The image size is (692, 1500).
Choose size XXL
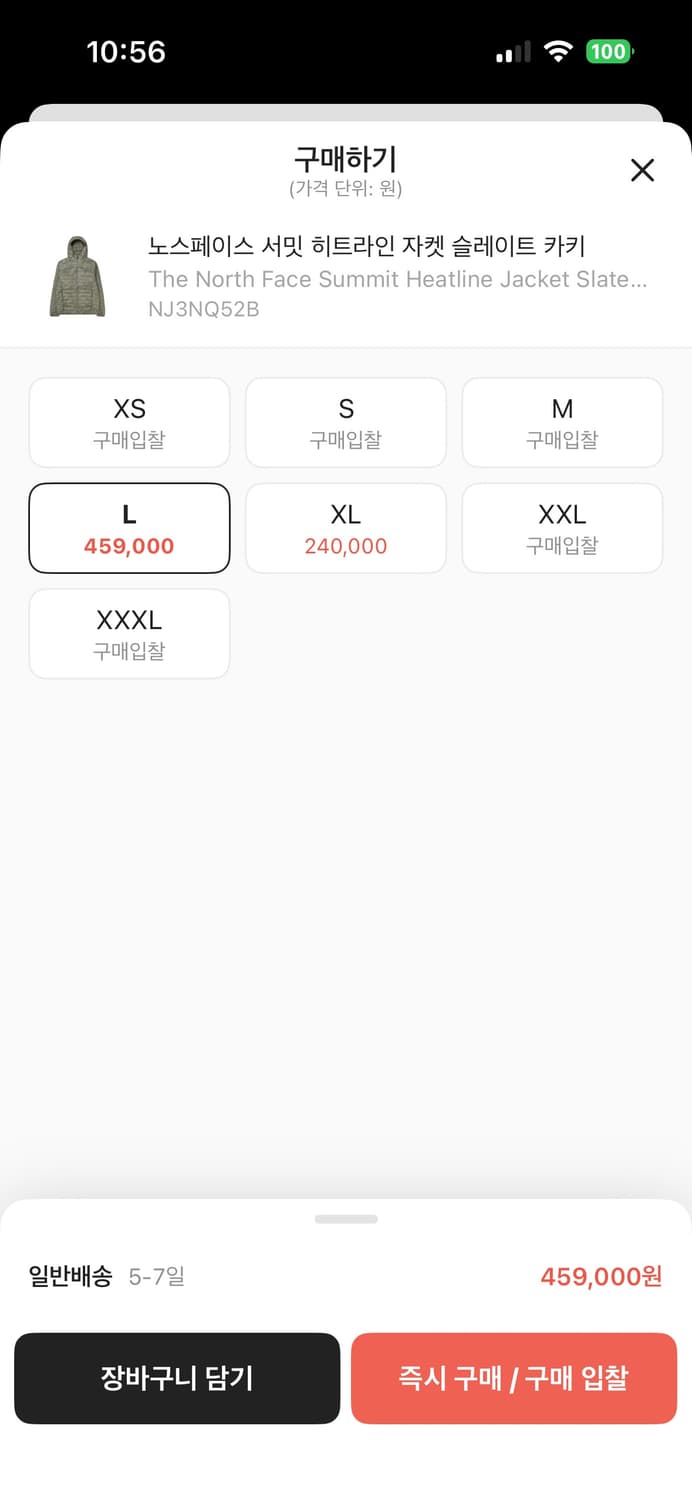562,528
